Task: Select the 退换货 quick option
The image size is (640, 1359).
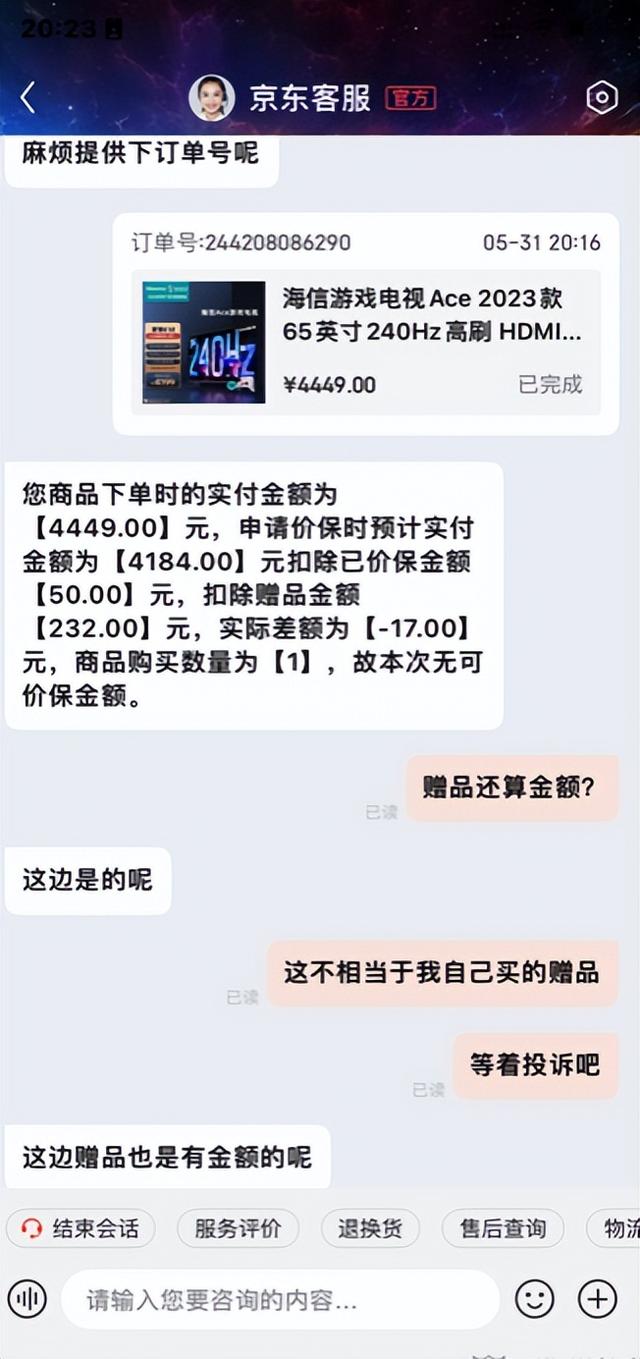Action: point(370,1228)
